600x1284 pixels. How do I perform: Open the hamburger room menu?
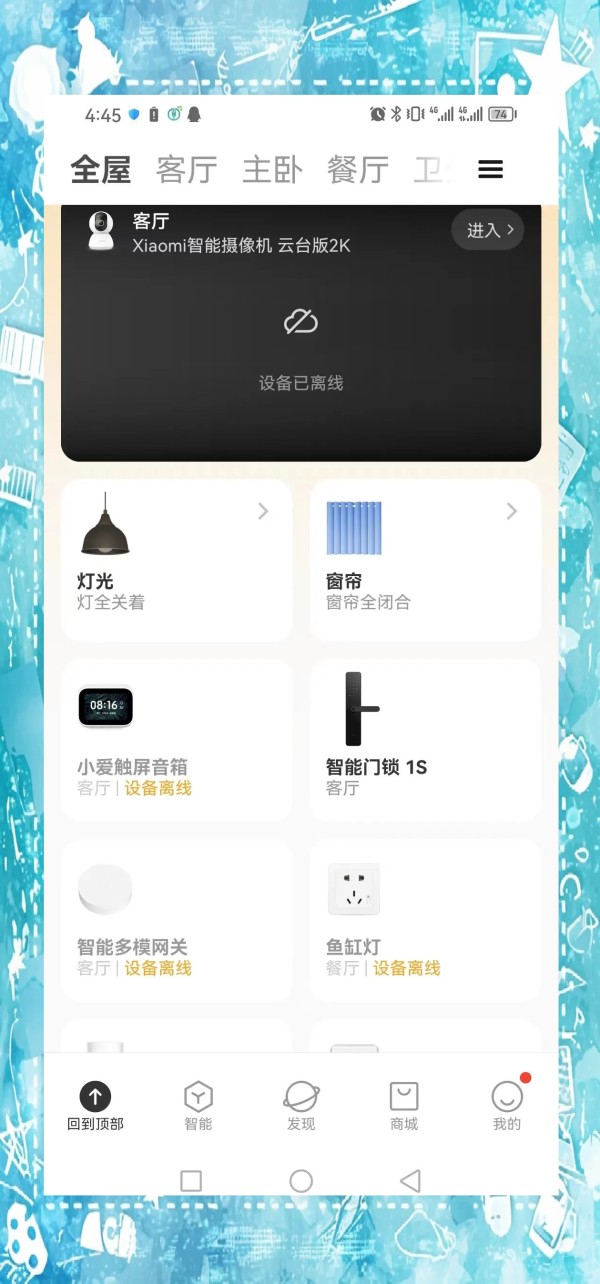click(490, 170)
